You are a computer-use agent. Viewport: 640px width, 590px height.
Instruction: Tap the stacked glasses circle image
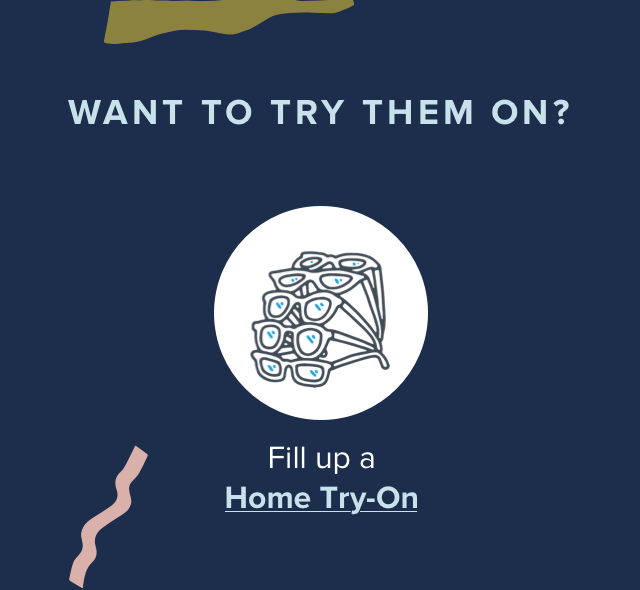321,313
